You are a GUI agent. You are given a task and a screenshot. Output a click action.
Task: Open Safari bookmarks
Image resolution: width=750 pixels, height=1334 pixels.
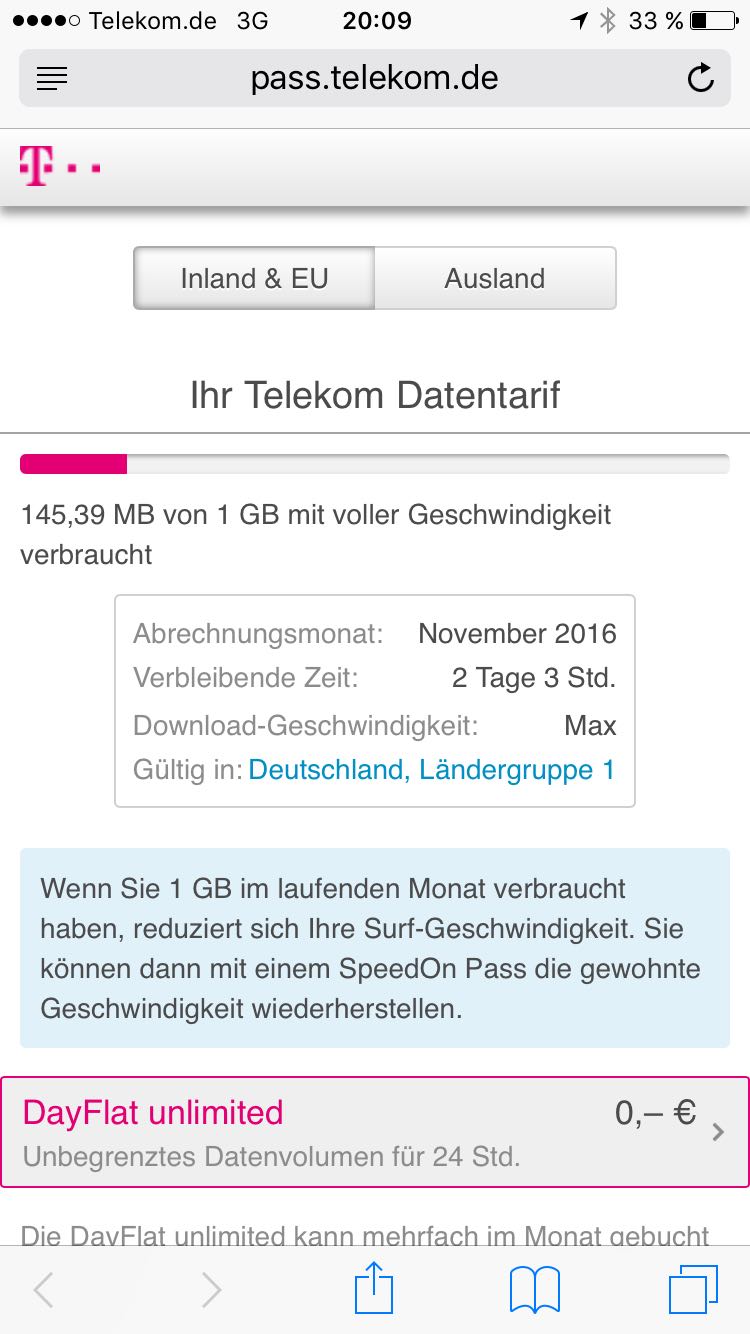coord(535,1290)
